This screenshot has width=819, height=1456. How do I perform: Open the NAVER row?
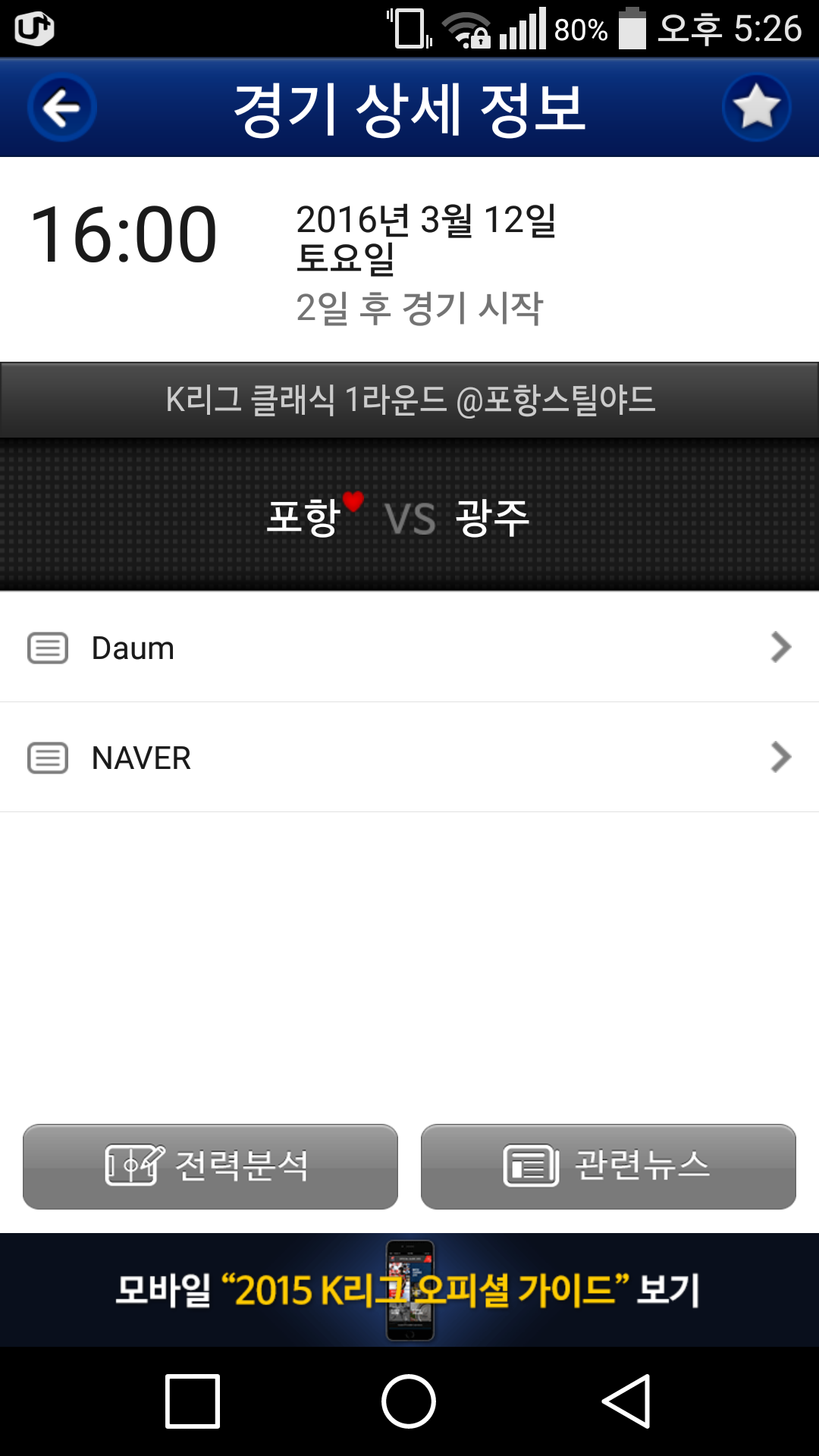tap(409, 758)
